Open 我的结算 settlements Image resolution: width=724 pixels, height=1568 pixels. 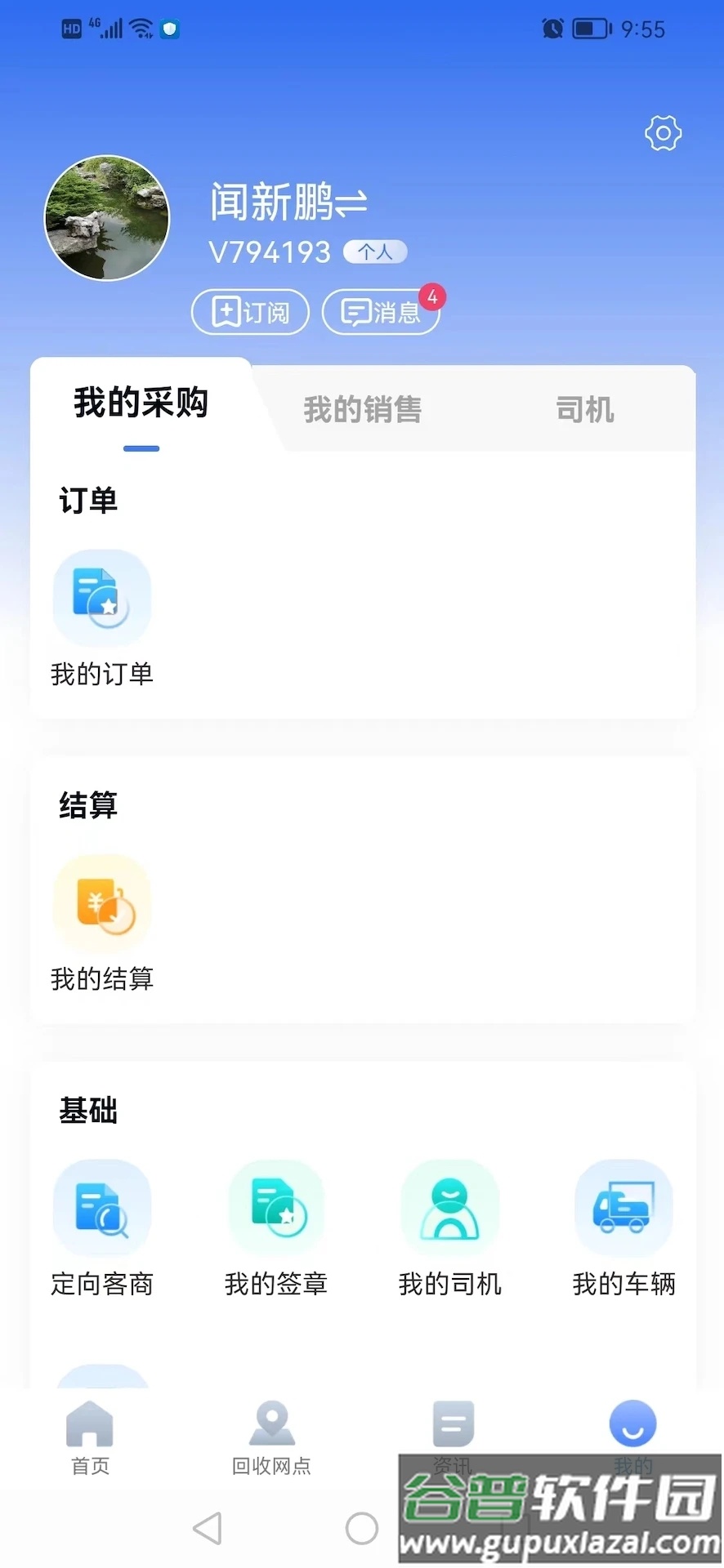tap(102, 922)
